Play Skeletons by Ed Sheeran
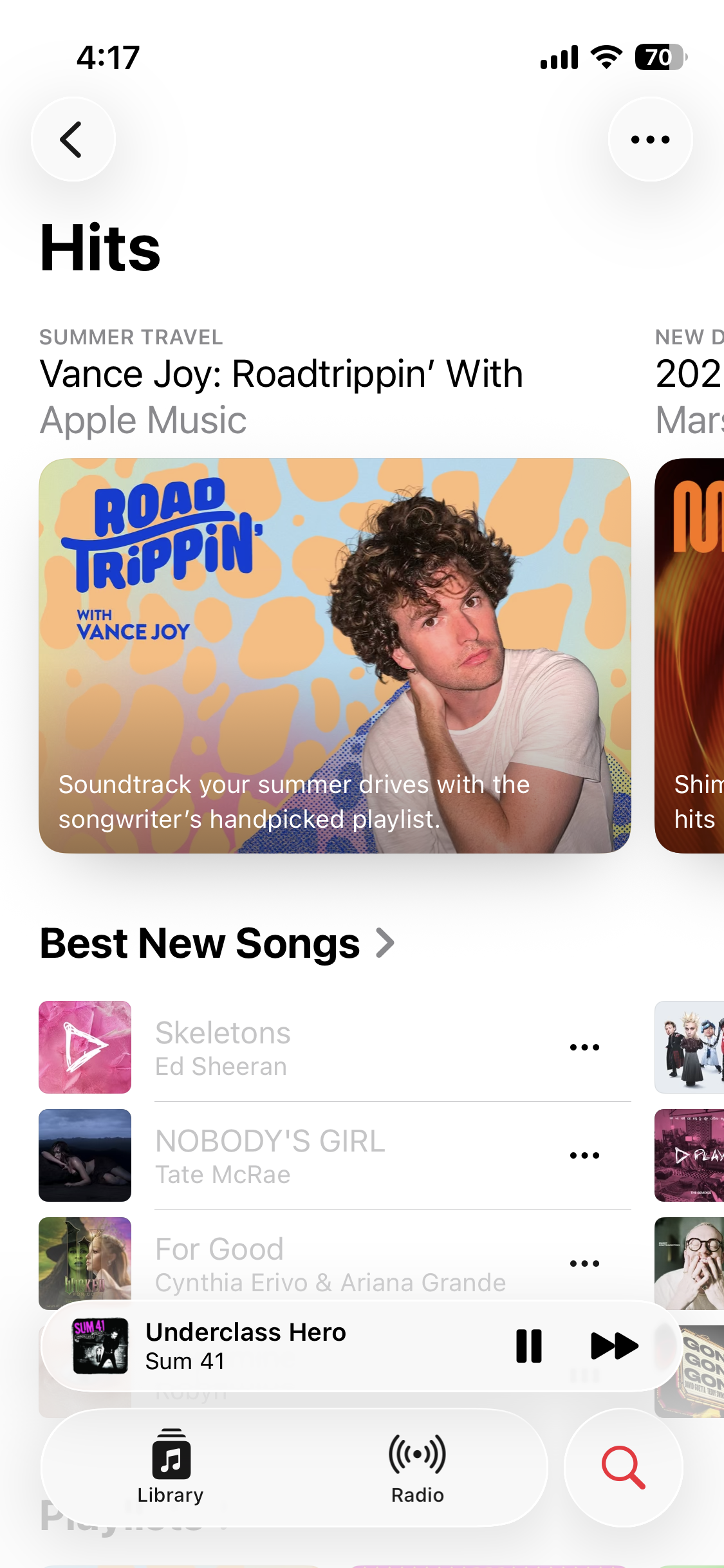The width and height of the screenshot is (724, 1568). [85, 1047]
